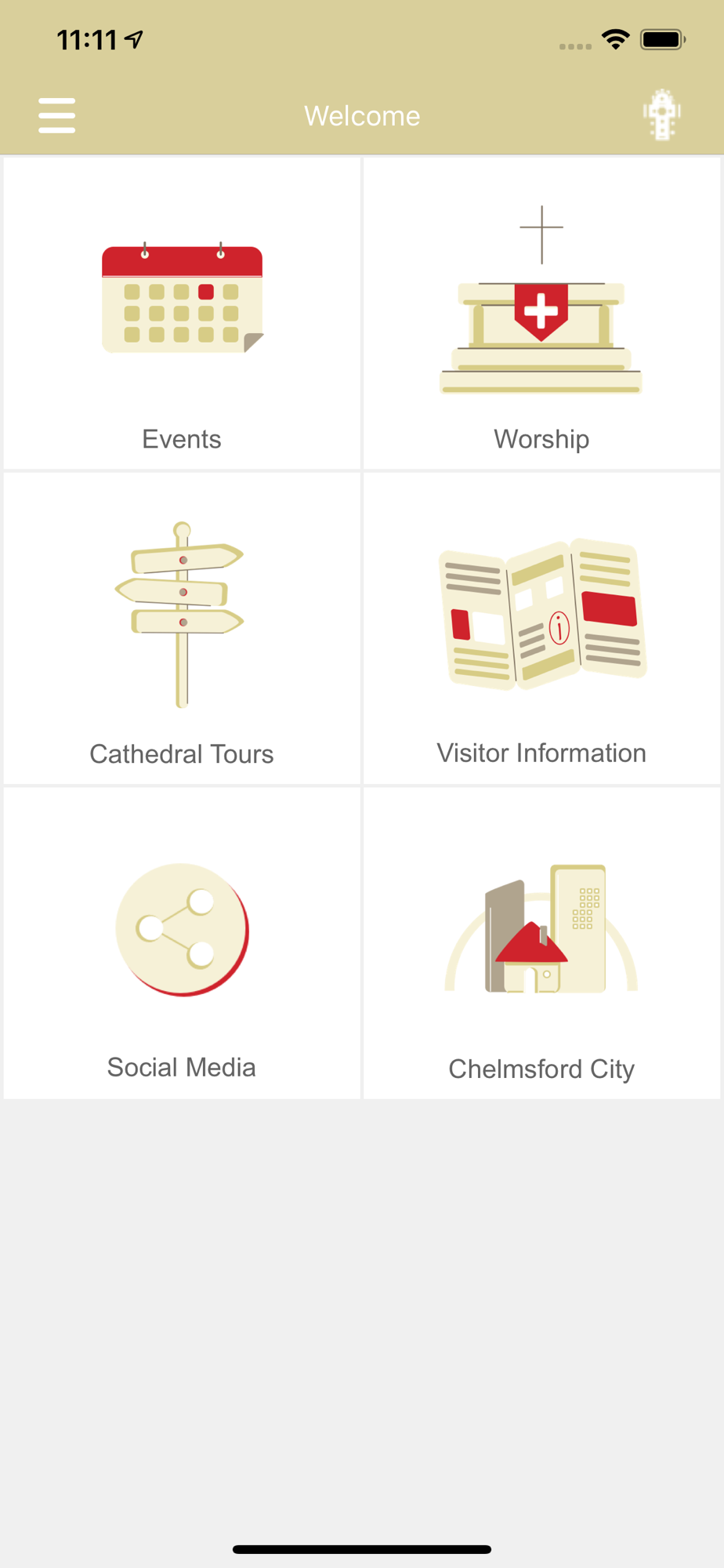Open the Social Media tile
This screenshot has height=1568, width=724.
tap(182, 943)
